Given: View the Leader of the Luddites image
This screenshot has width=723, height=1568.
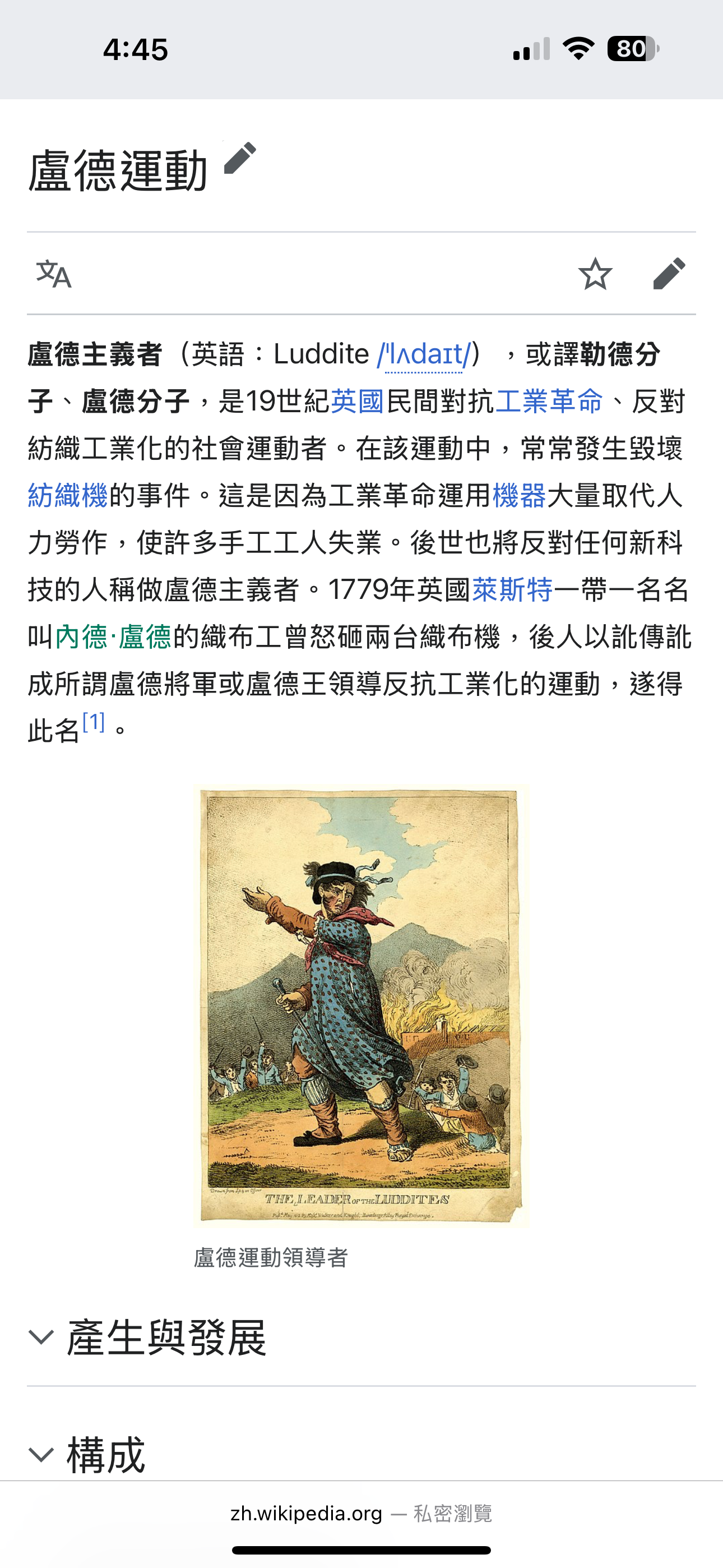Looking at the screenshot, I should [361, 1006].
